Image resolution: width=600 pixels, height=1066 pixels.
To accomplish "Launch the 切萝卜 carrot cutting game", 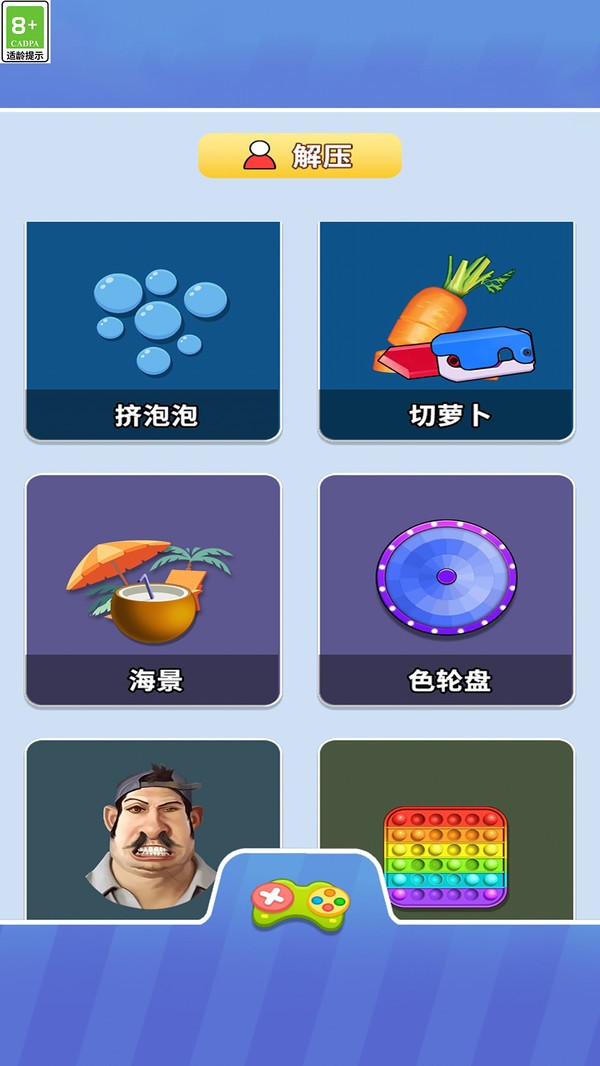I will tap(446, 331).
